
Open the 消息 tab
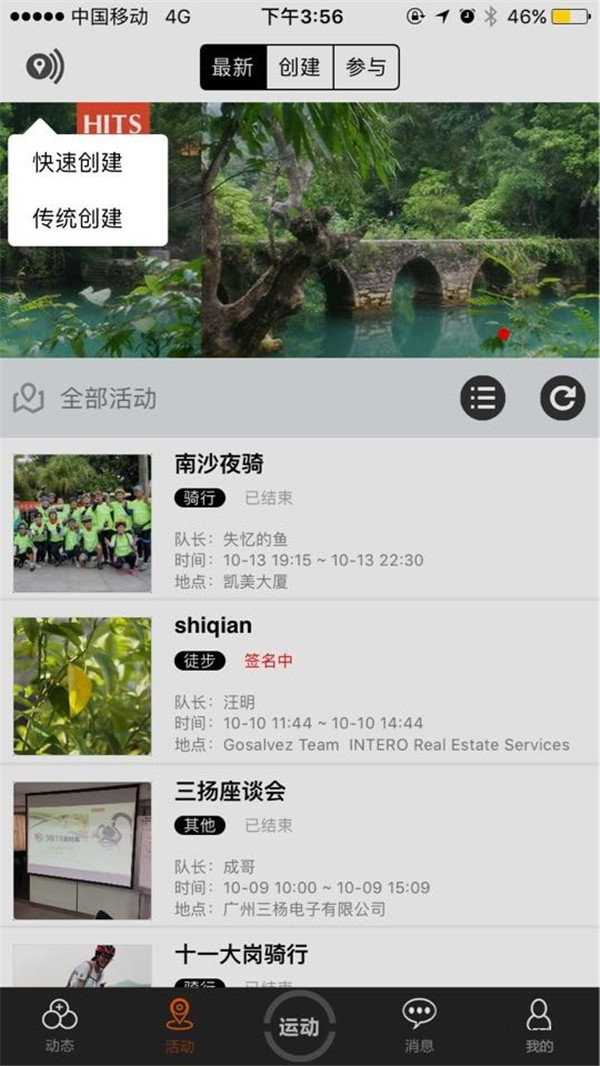click(419, 1027)
